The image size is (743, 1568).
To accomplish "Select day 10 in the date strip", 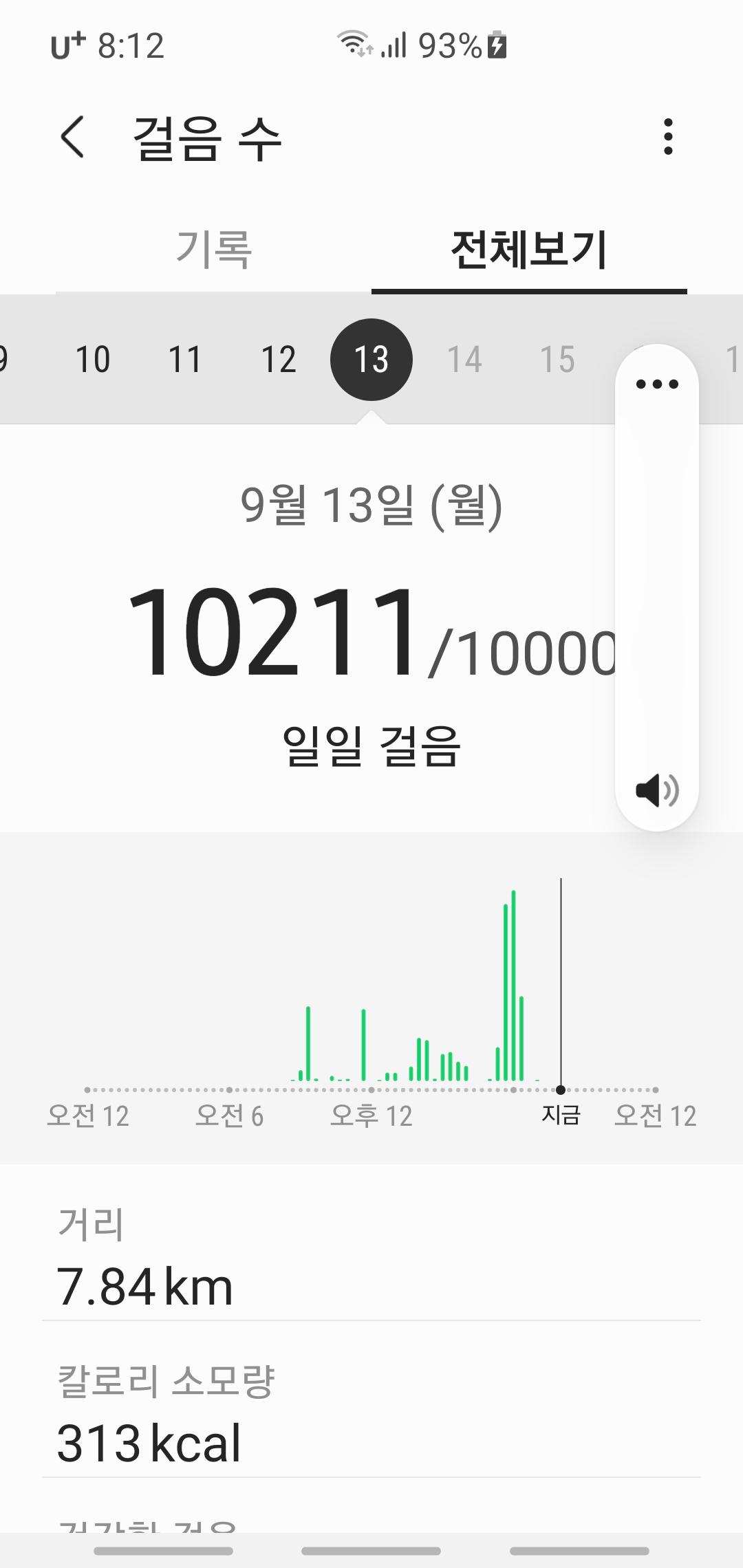I will click(93, 360).
